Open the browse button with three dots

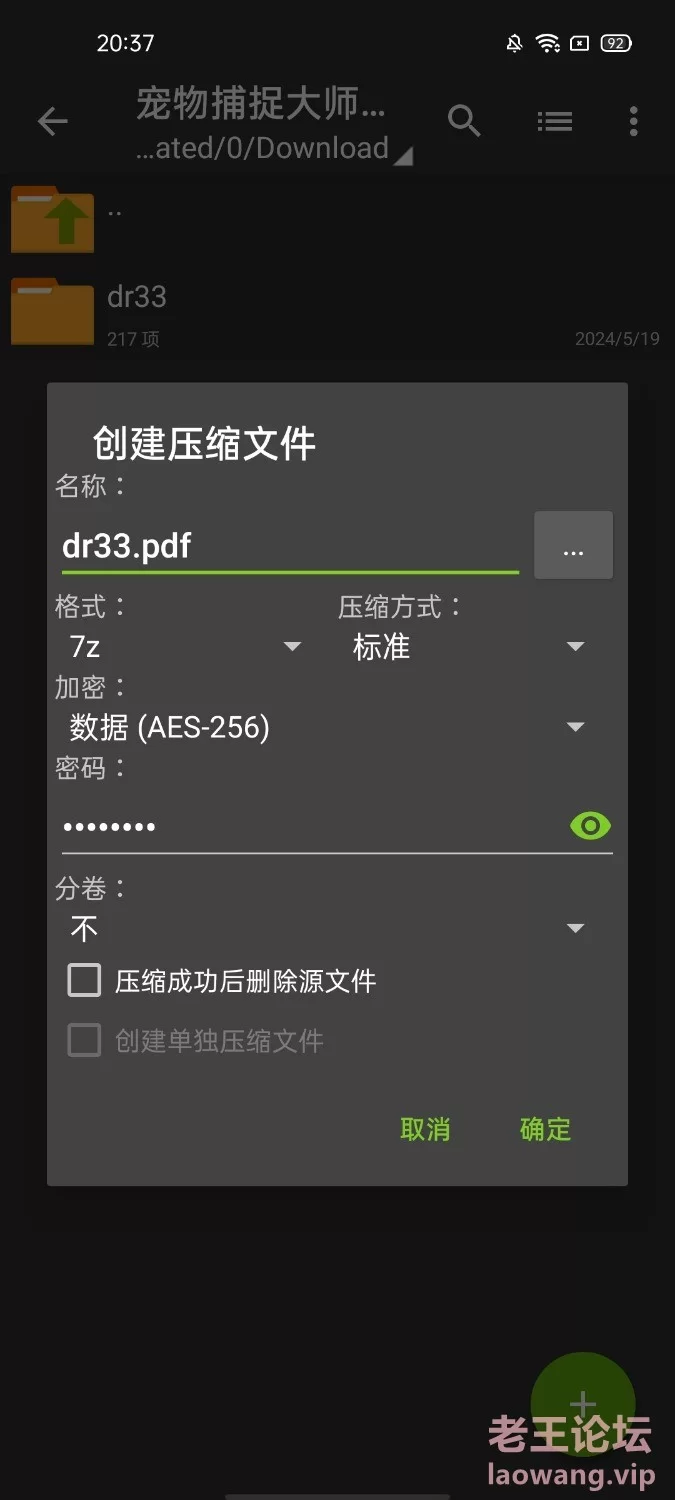pos(573,546)
